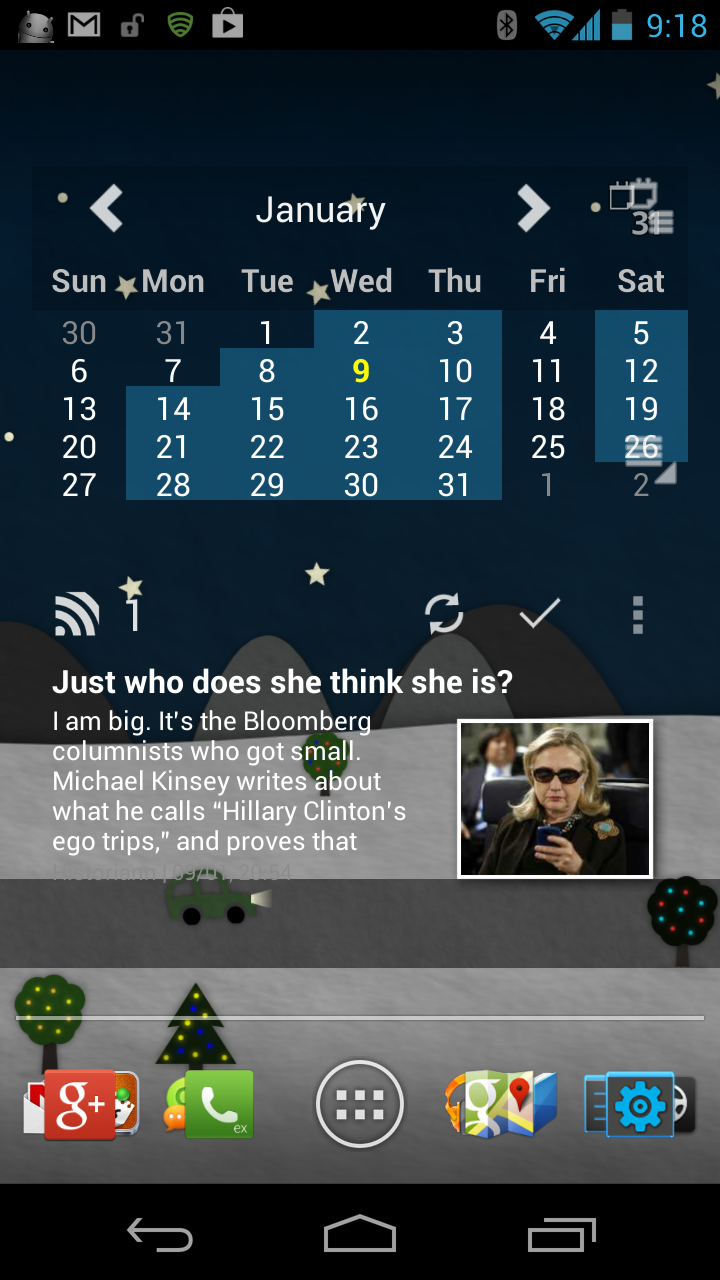Open the app drawer
The width and height of the screenshot is (720, 1280).
pyautogui.click(x=360, y=1105)
